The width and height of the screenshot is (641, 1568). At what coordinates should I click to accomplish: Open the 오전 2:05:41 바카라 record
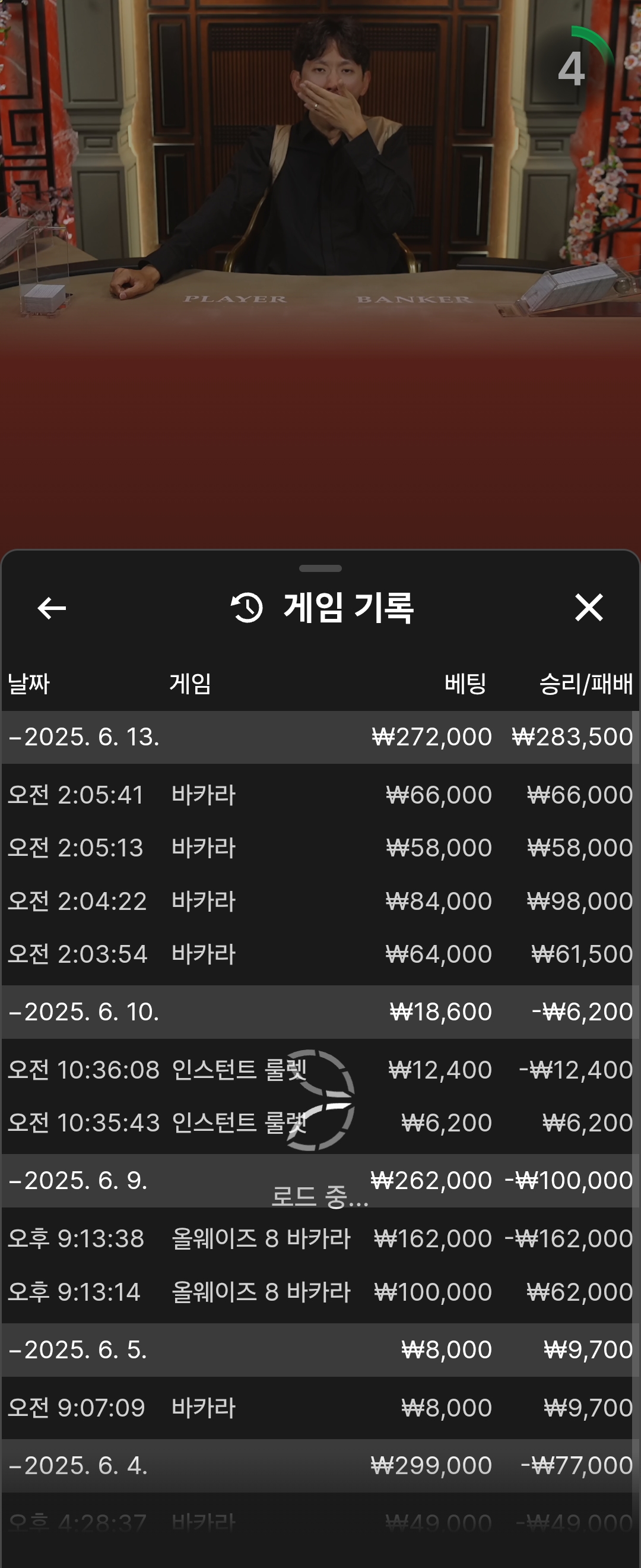click(x=316, y=795)
